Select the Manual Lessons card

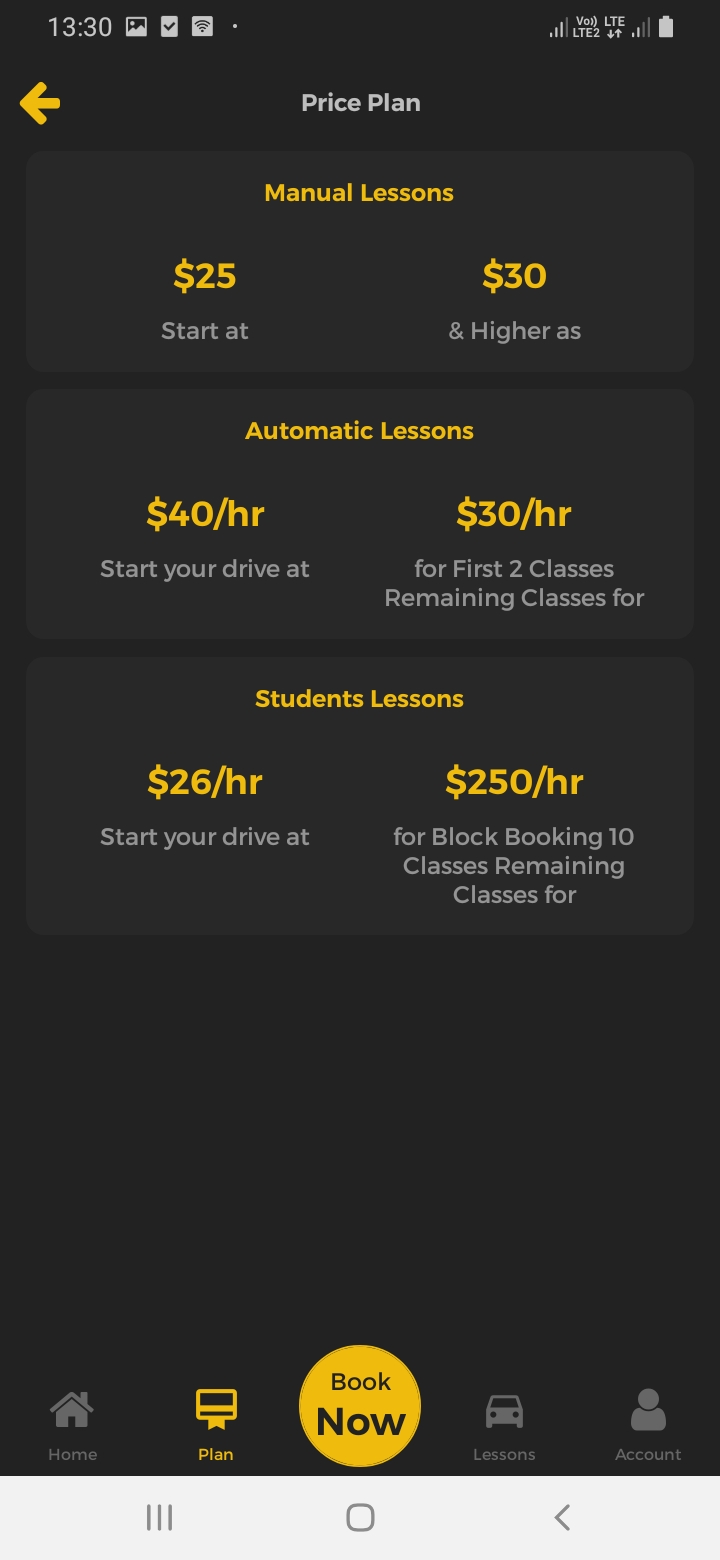coord(360,261)
